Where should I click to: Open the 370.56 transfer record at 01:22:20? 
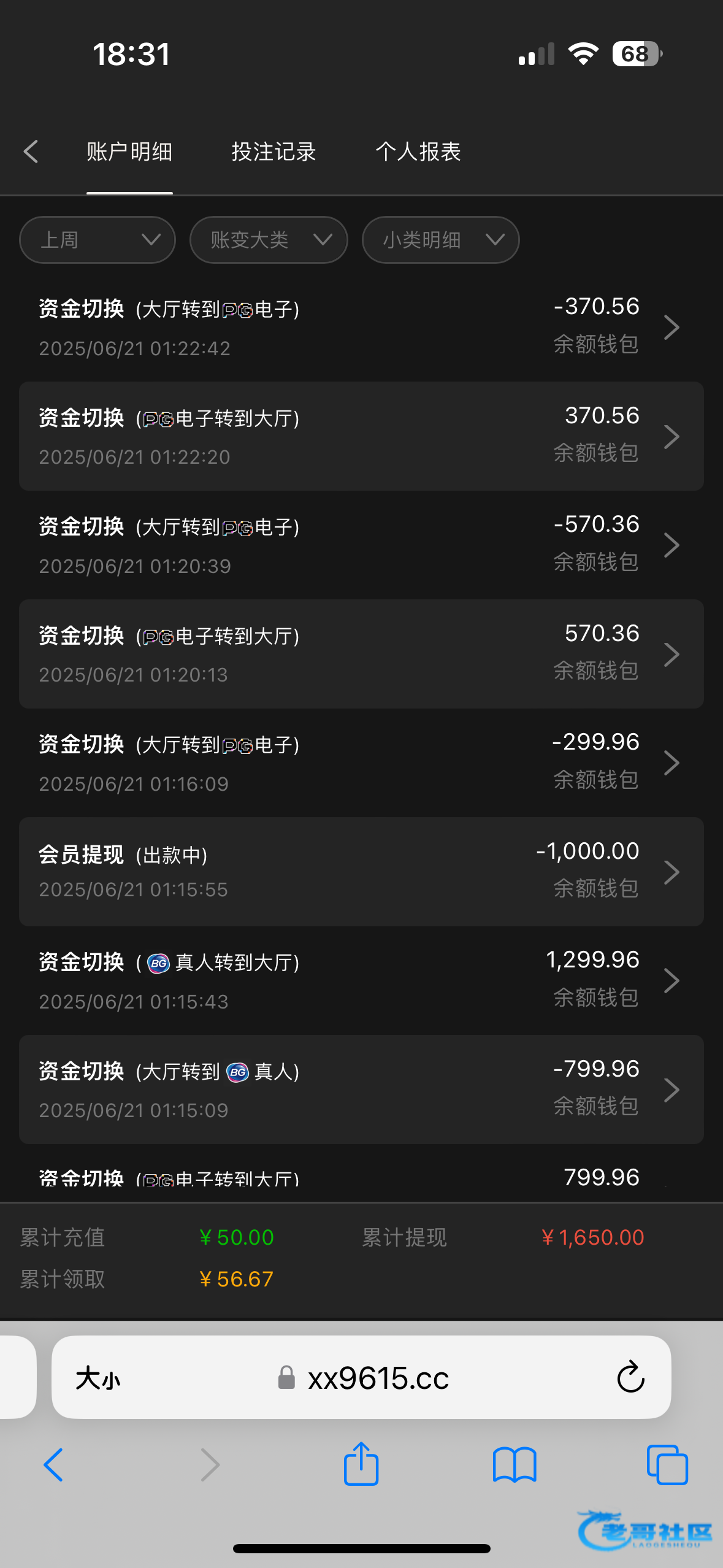pos(361,436)
